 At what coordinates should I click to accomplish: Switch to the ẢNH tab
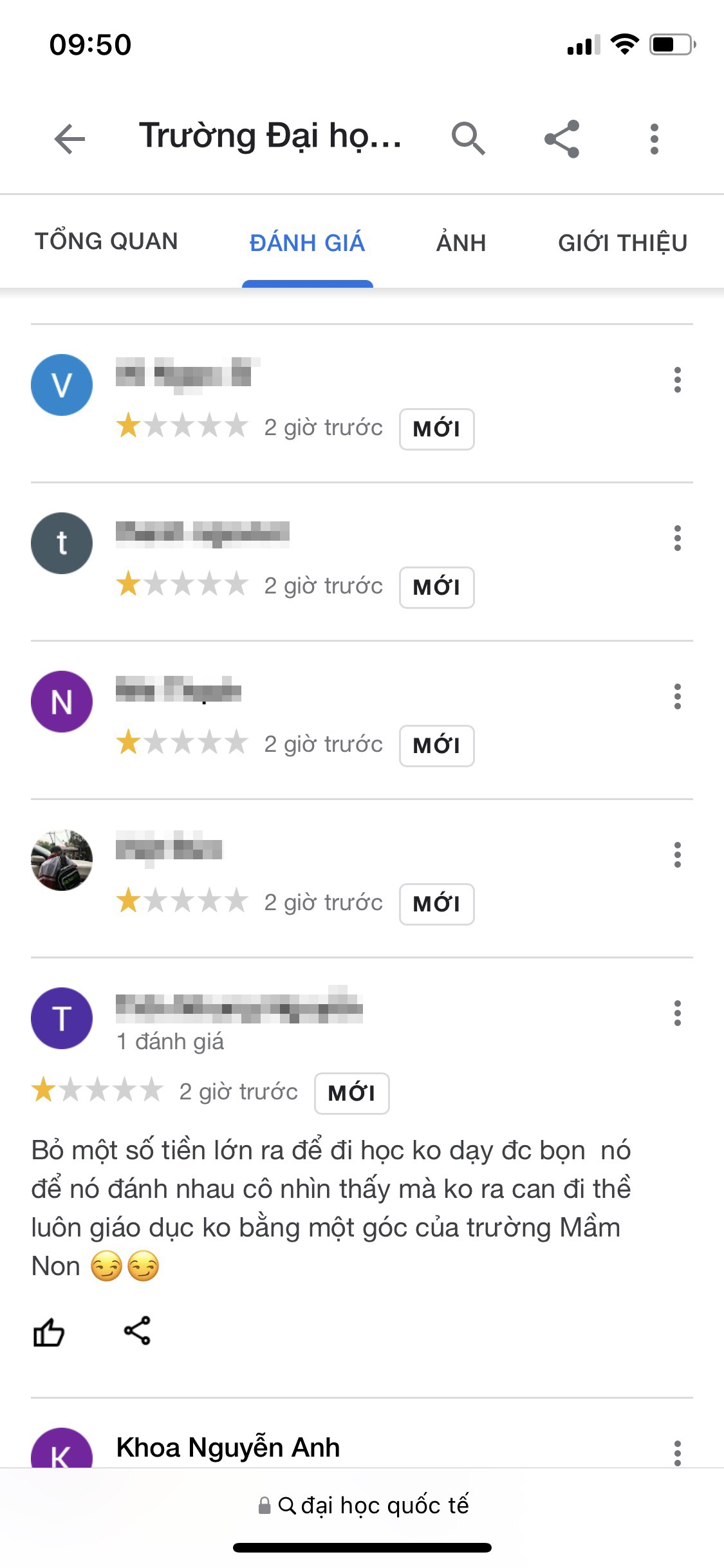(461, 243)
